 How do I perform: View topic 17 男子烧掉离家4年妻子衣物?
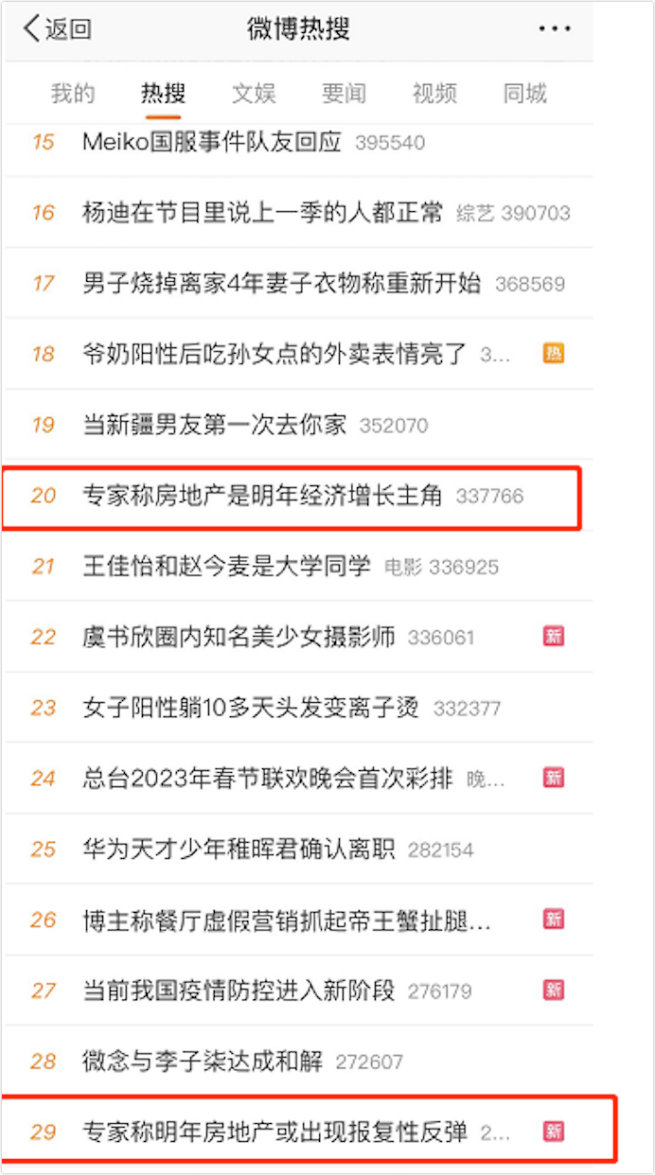coord(281,284)
